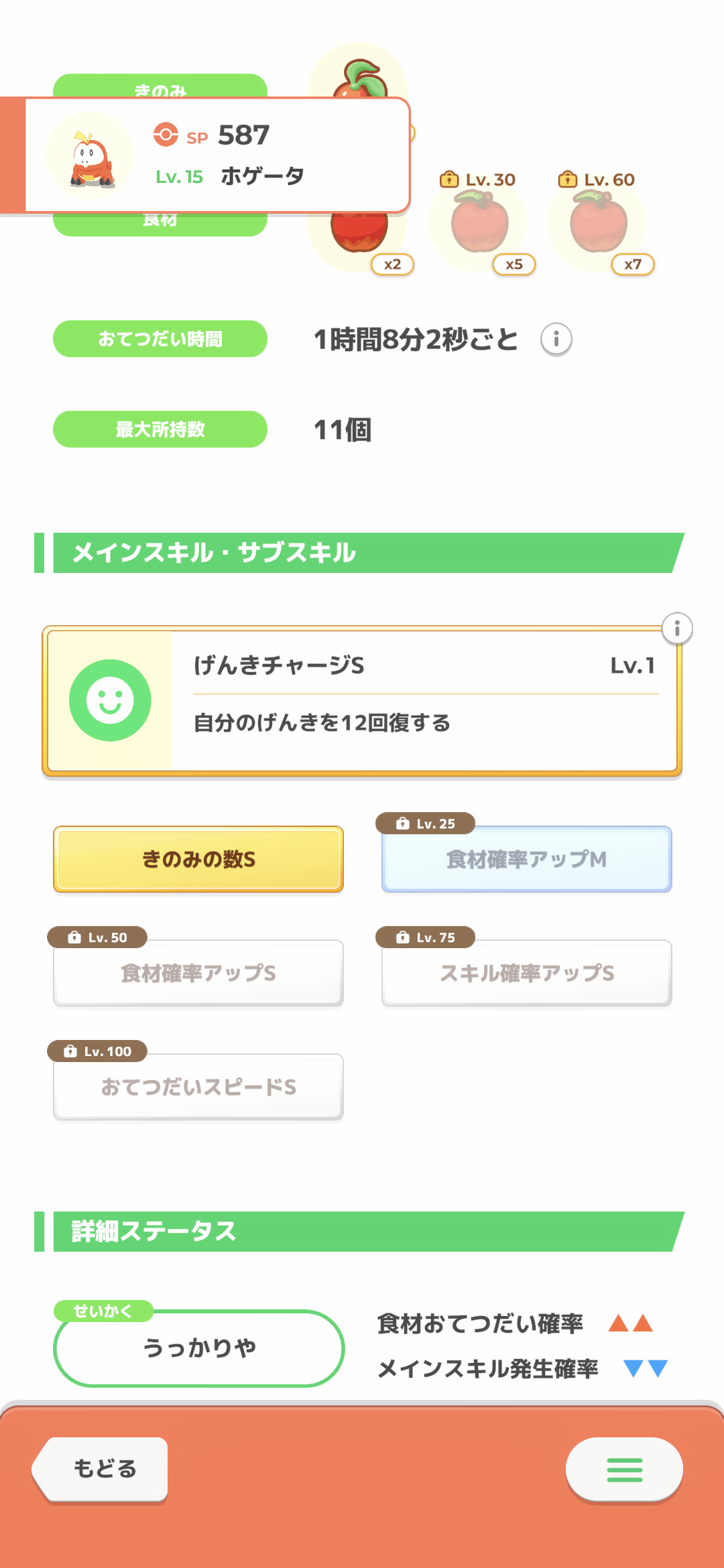Viewport: 724px width, 1568px height.
Task: Open info icon beside おてつだい時間
Action: pos(556,339)
